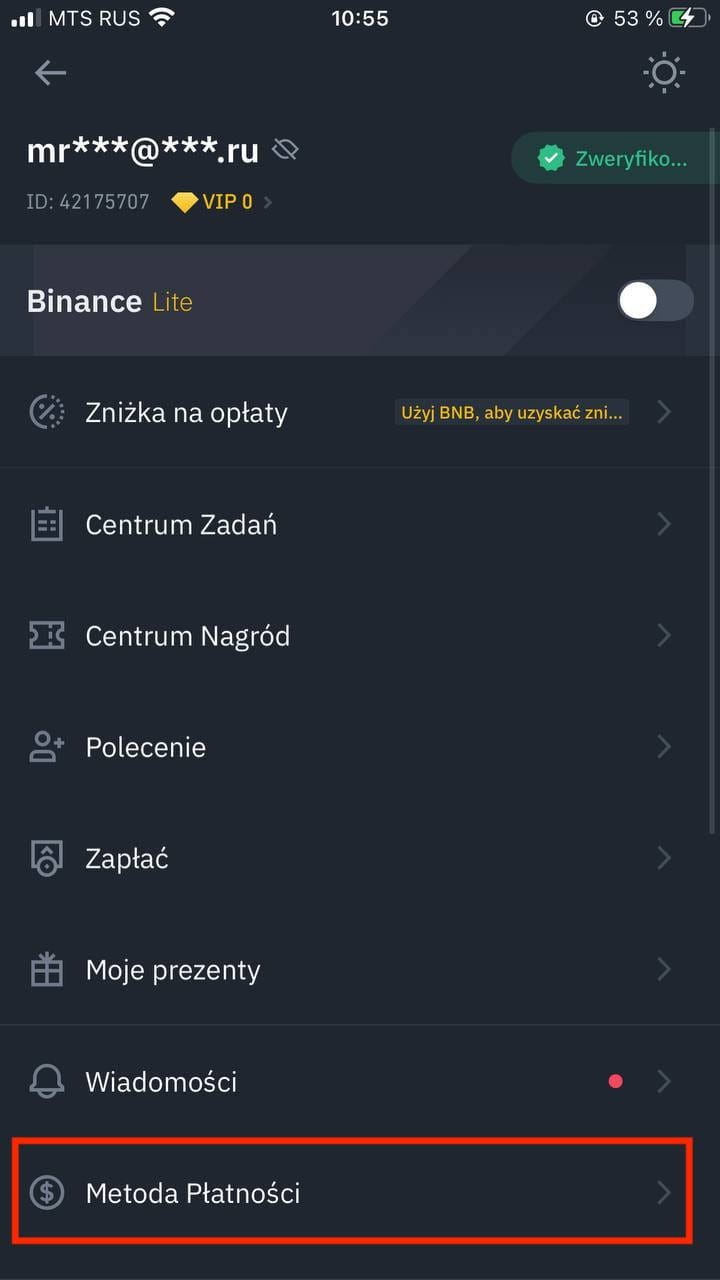Toggle the Binance Lite switch
Viewport: 720px width, 1280px height.
655,300
